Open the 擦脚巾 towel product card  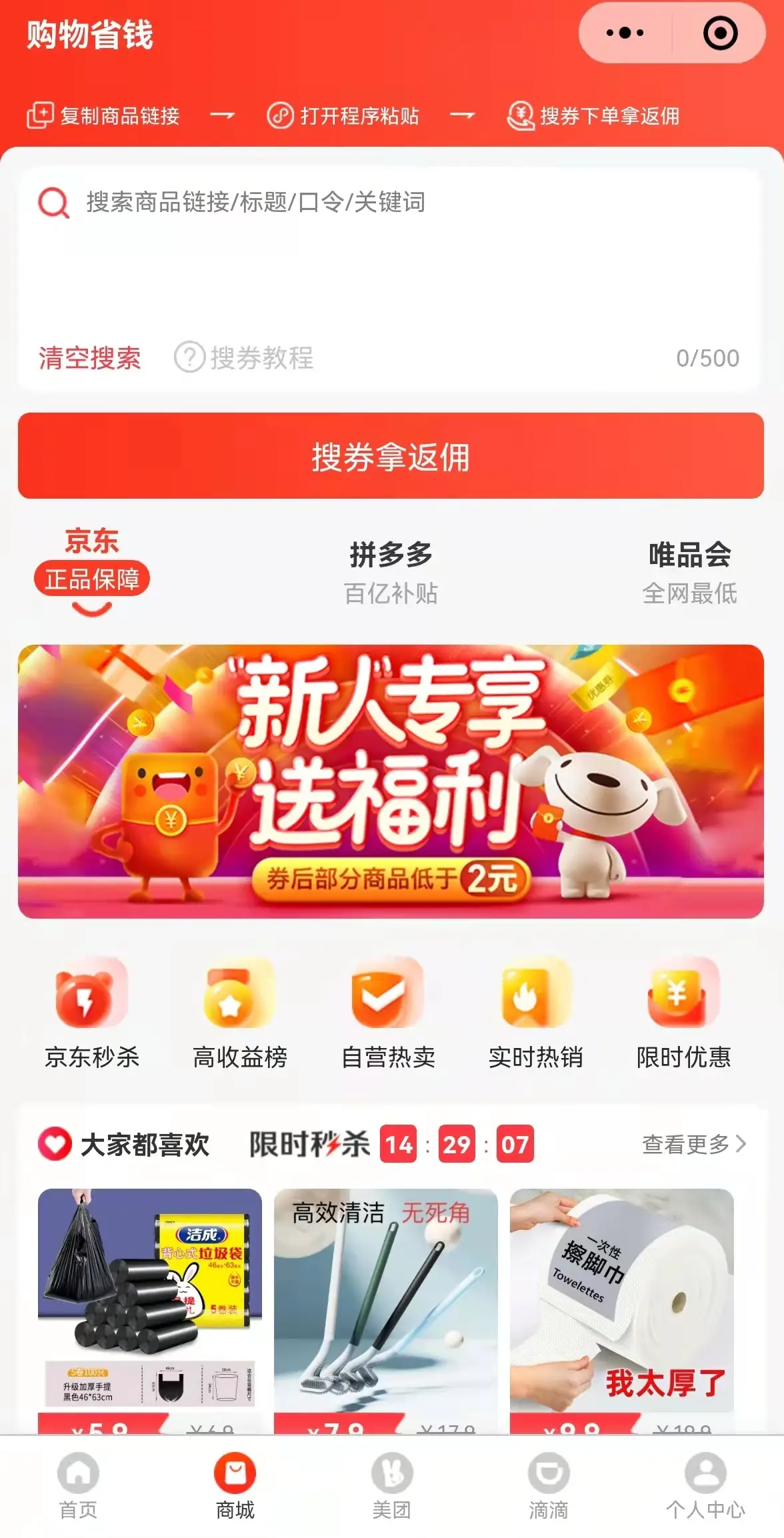pos(621,1303)
